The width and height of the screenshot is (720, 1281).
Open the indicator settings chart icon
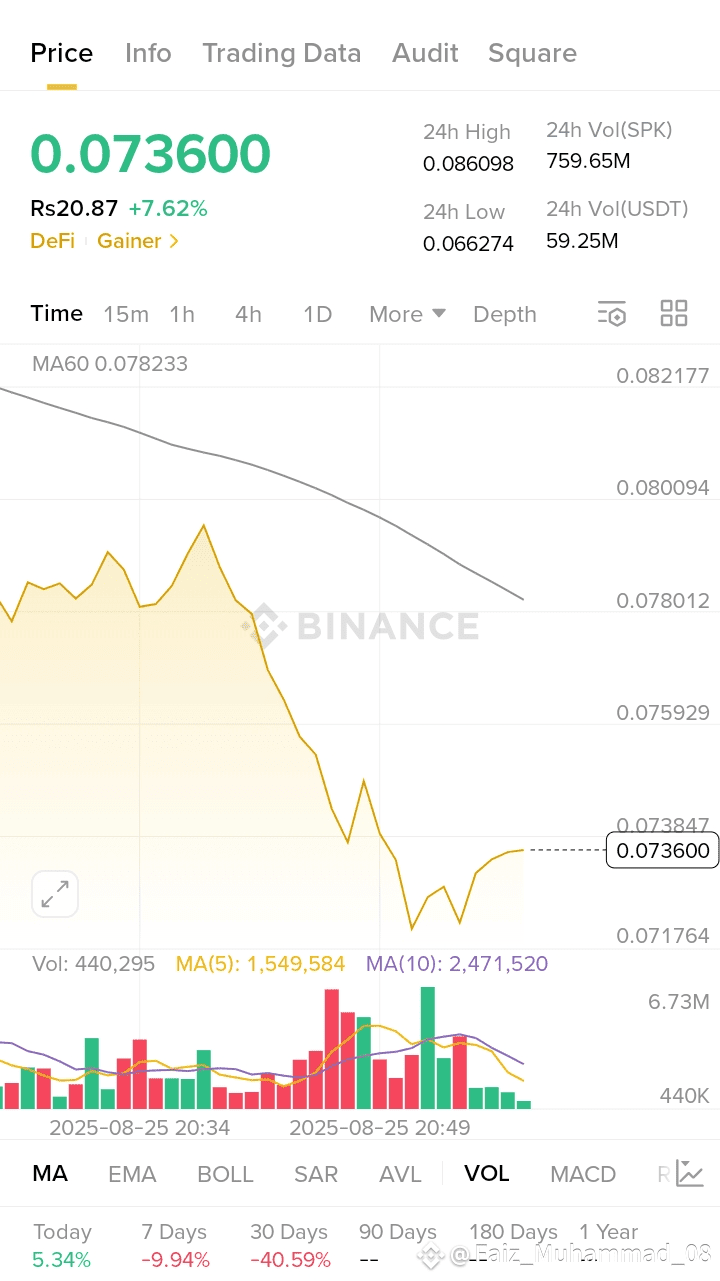(x=689, y=1173)
